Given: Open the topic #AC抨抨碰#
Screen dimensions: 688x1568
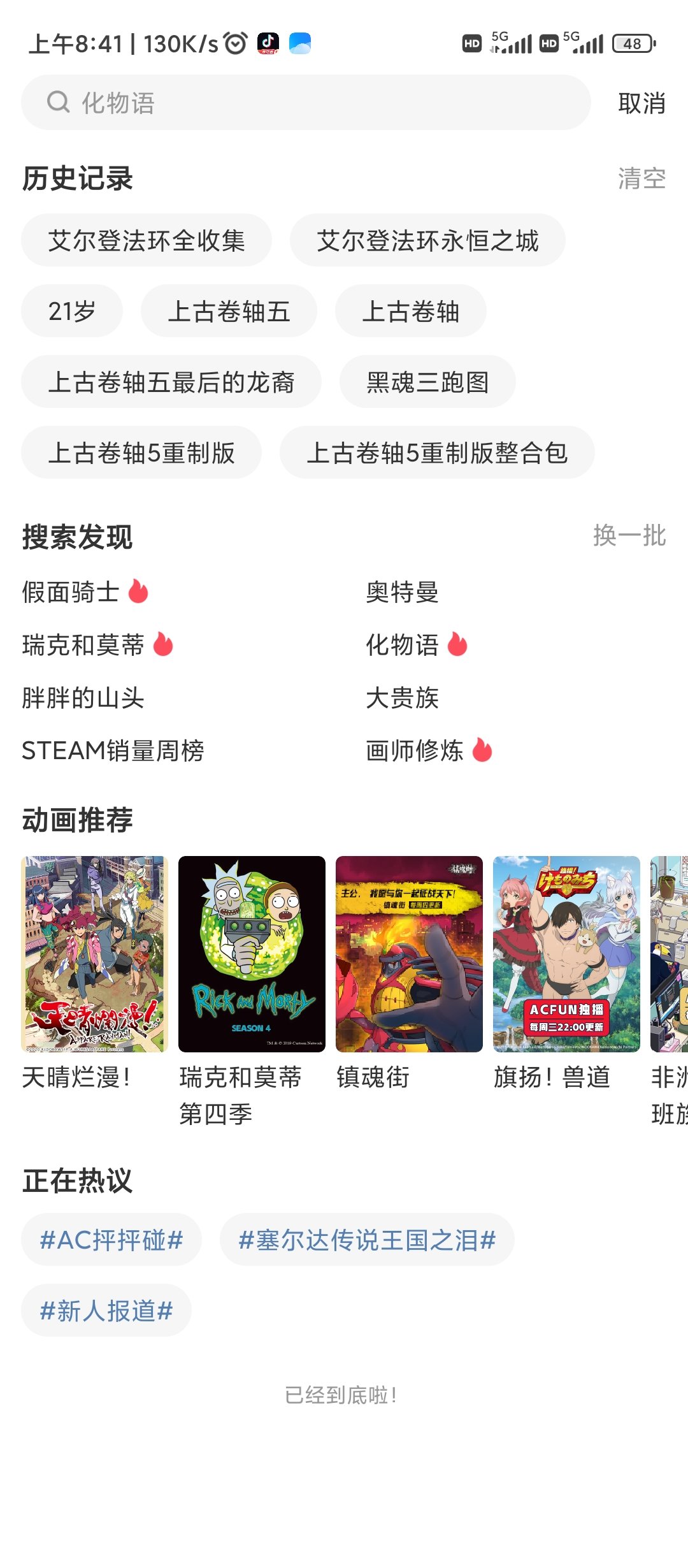Looking at the screenshot, I should pos(111,1240).
